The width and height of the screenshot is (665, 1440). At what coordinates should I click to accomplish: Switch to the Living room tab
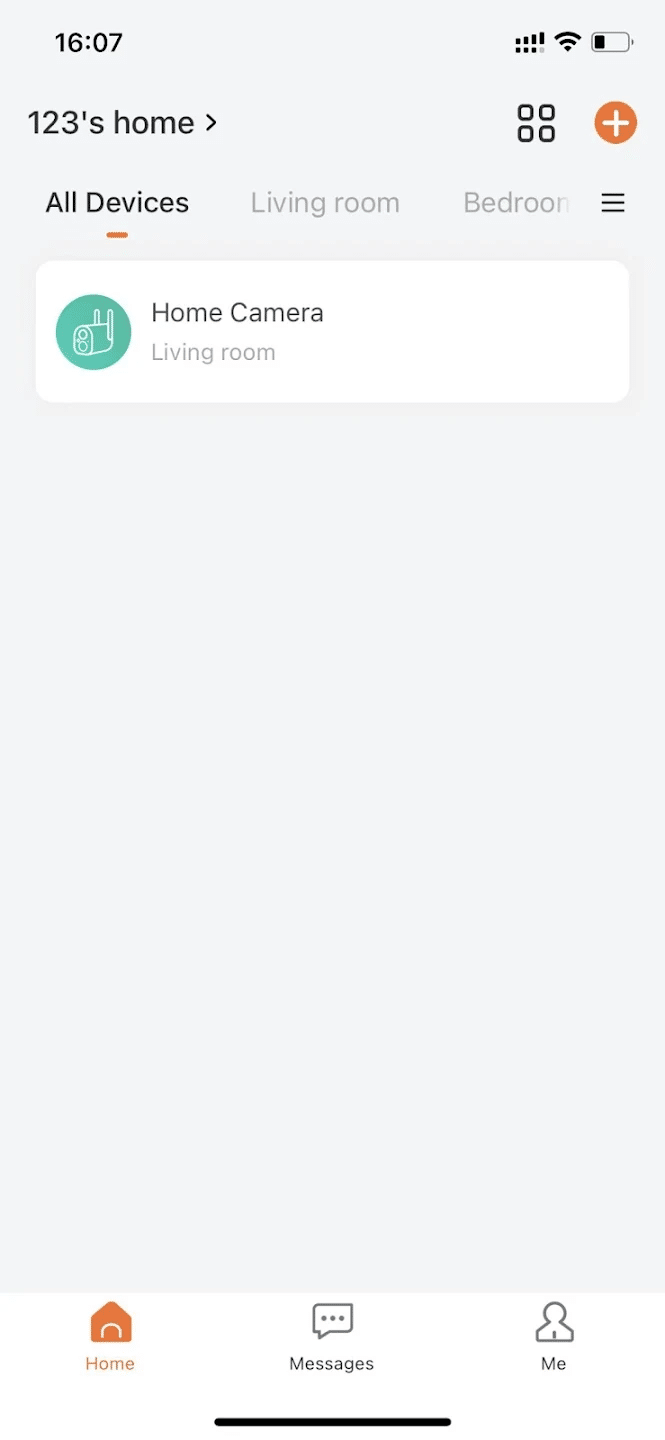(325, 203)
